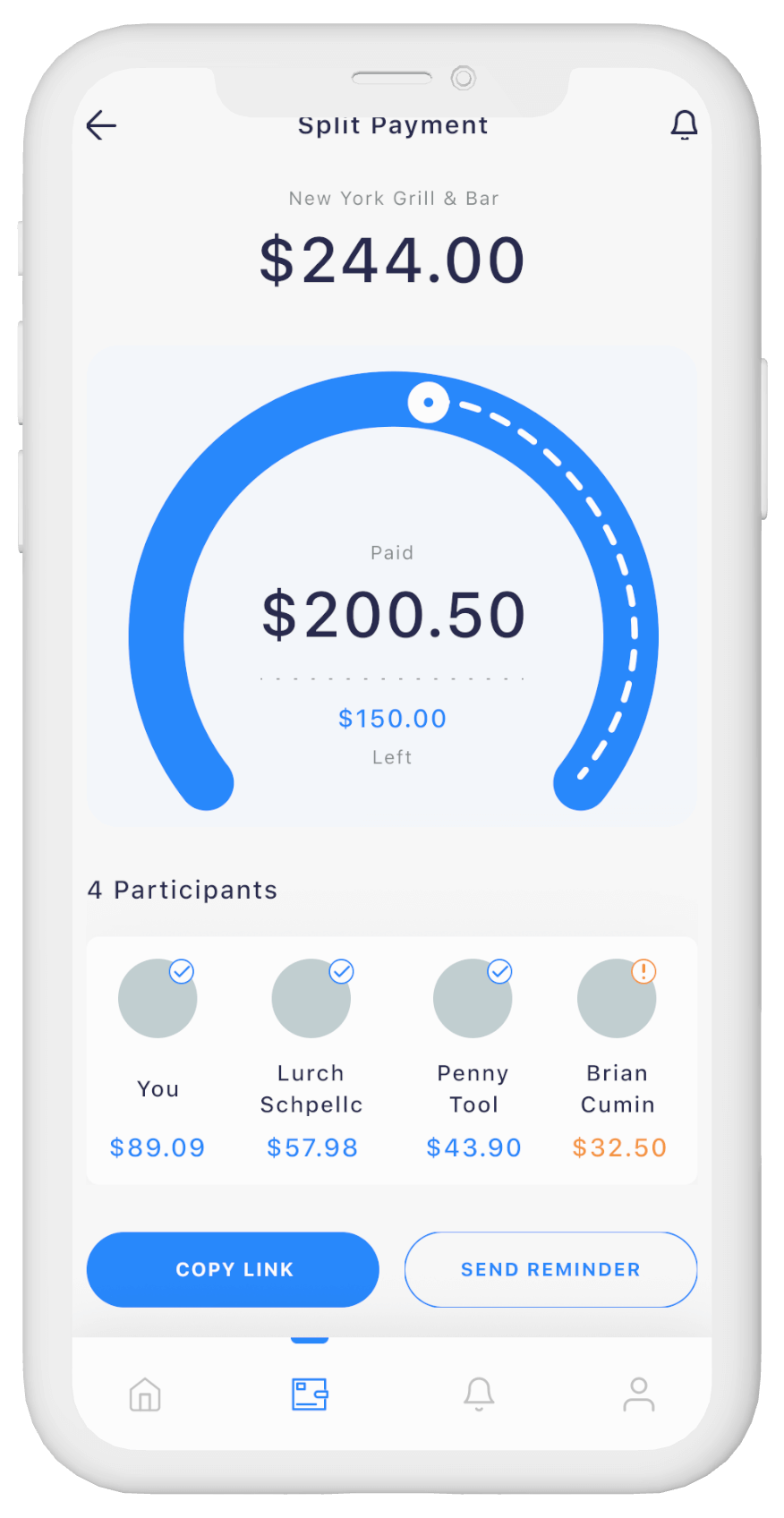Image resolution: width=784 pixels, height=1518 pixels.
Task: Open Brian Cumin's participant details
Action: 617,999
